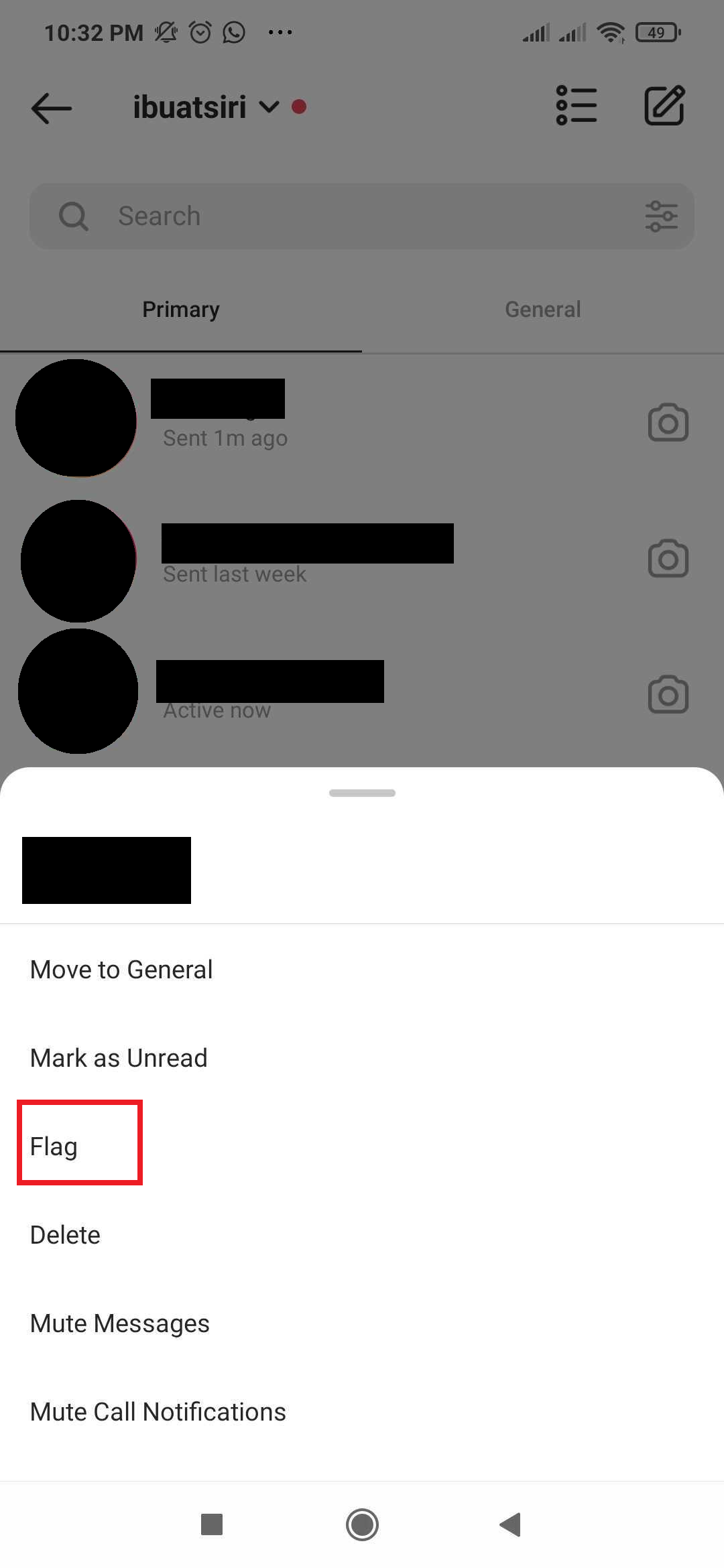This screenshot has width=724, height=1568.
Task: Select Move to General option
Action: point(121,970)
